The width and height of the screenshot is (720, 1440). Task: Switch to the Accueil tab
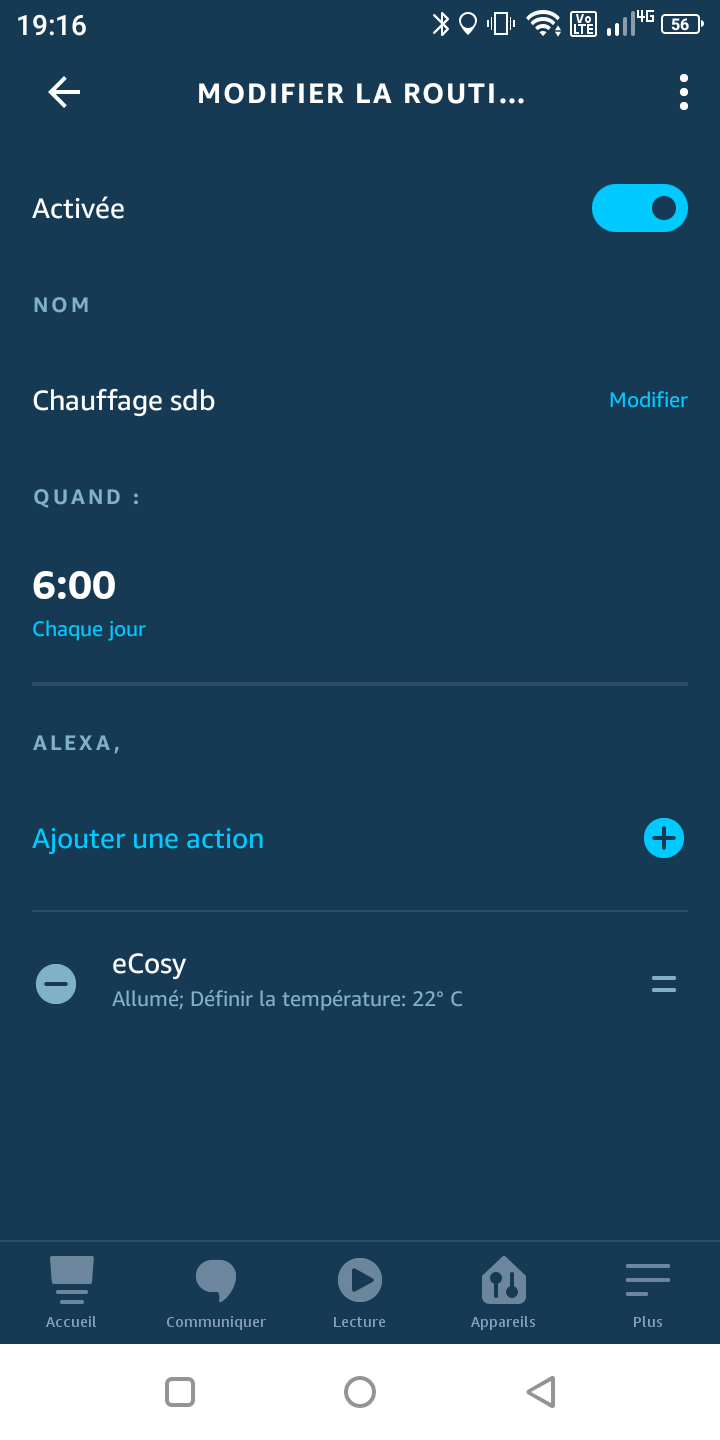(x=71, y=1292)
